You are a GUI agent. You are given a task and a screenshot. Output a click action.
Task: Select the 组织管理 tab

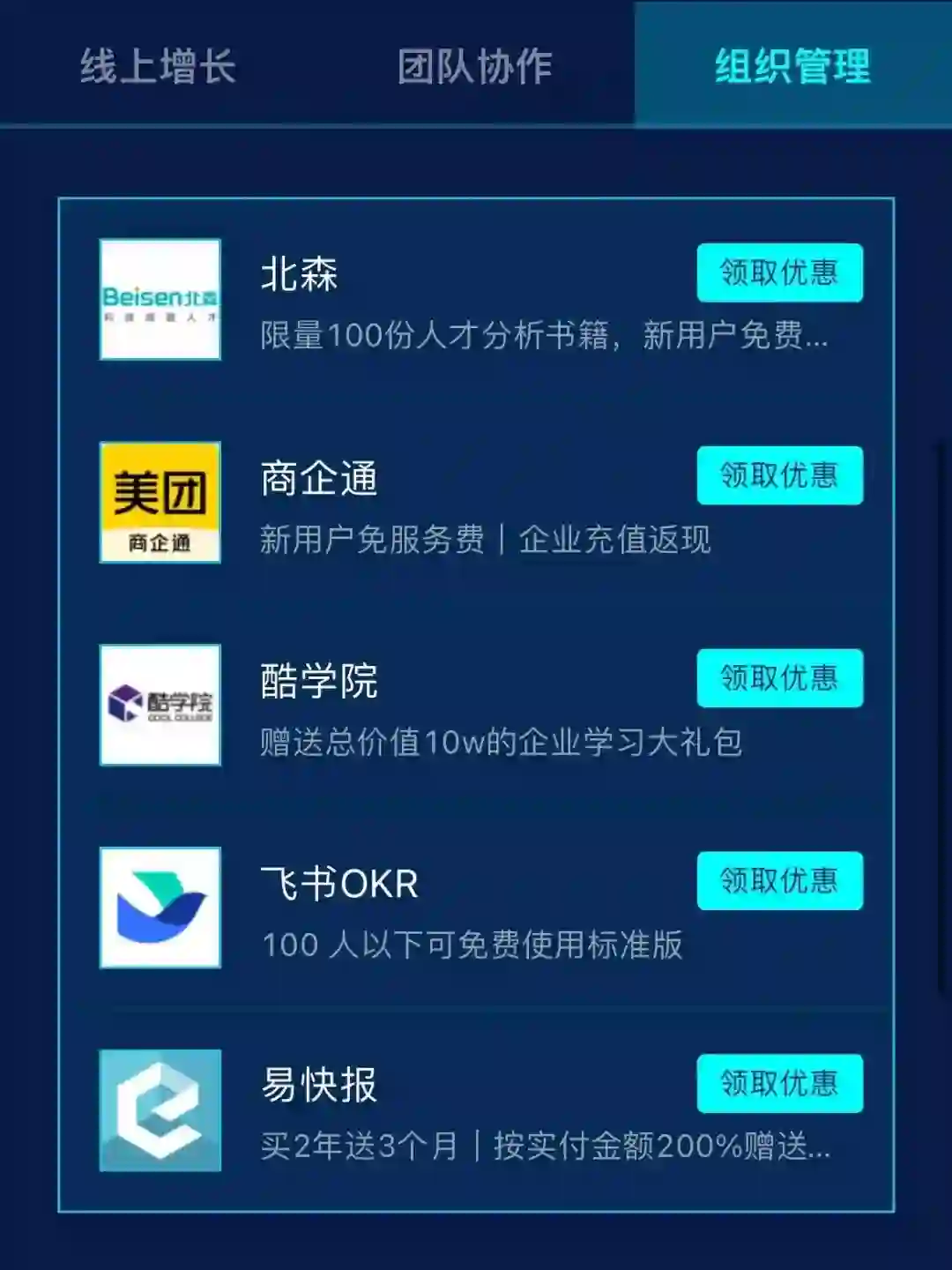792,66
